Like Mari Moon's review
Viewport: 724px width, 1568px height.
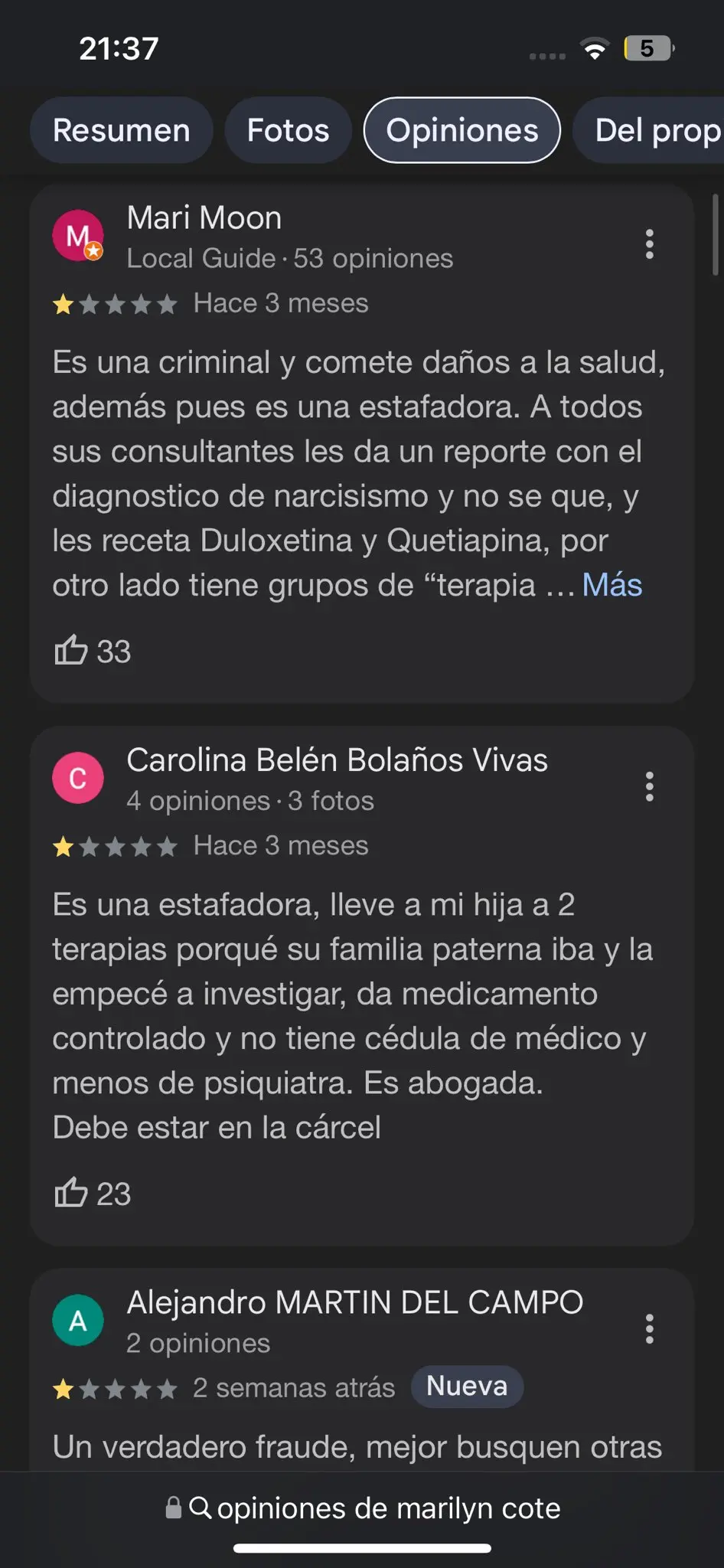click(x=72, y=652)
